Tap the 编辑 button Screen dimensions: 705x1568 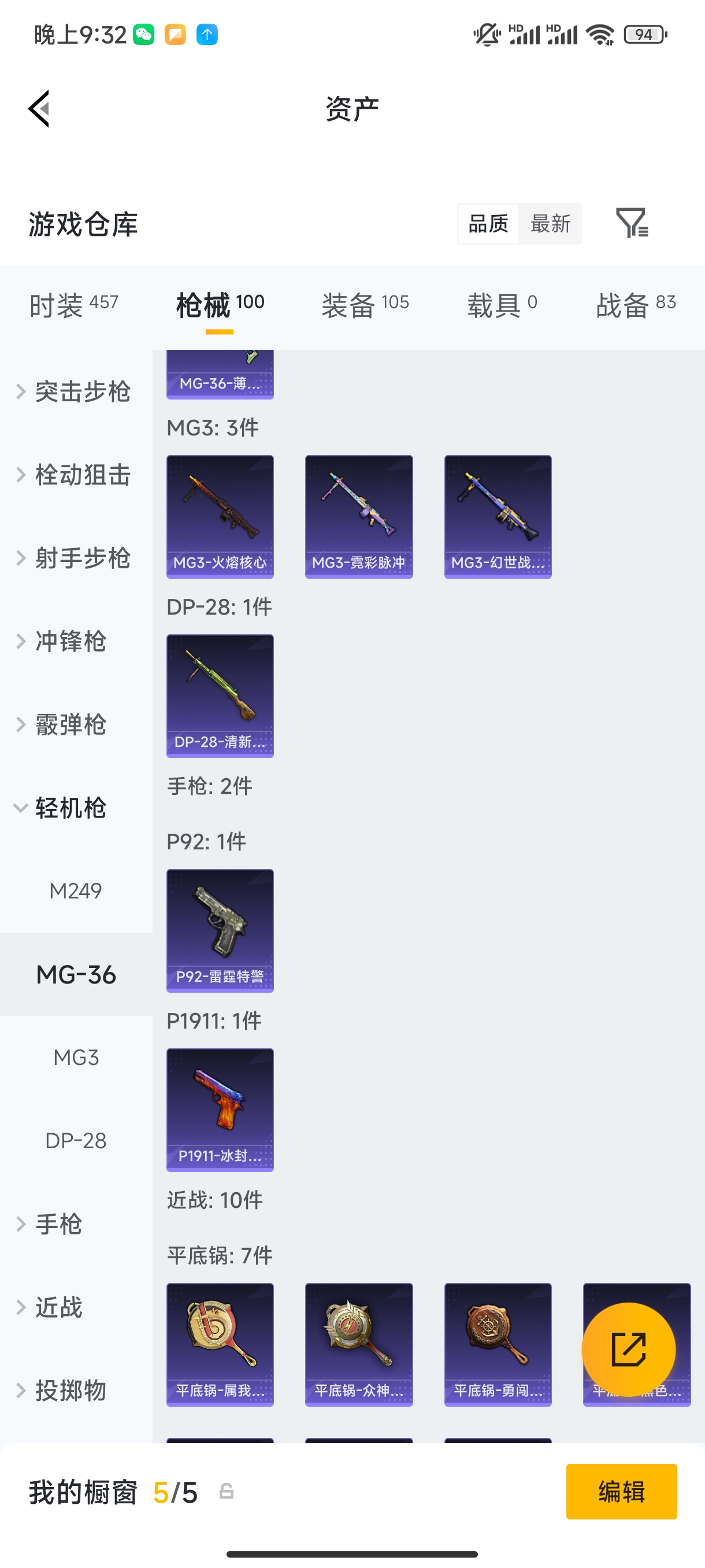(x=621, y=1491)
